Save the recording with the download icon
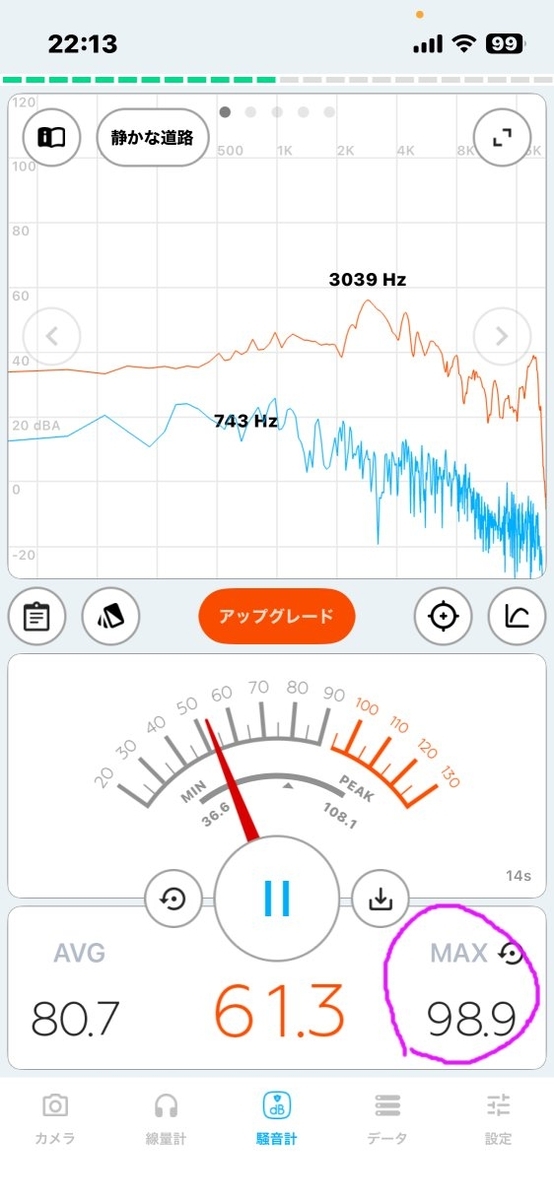 [380, 899]
